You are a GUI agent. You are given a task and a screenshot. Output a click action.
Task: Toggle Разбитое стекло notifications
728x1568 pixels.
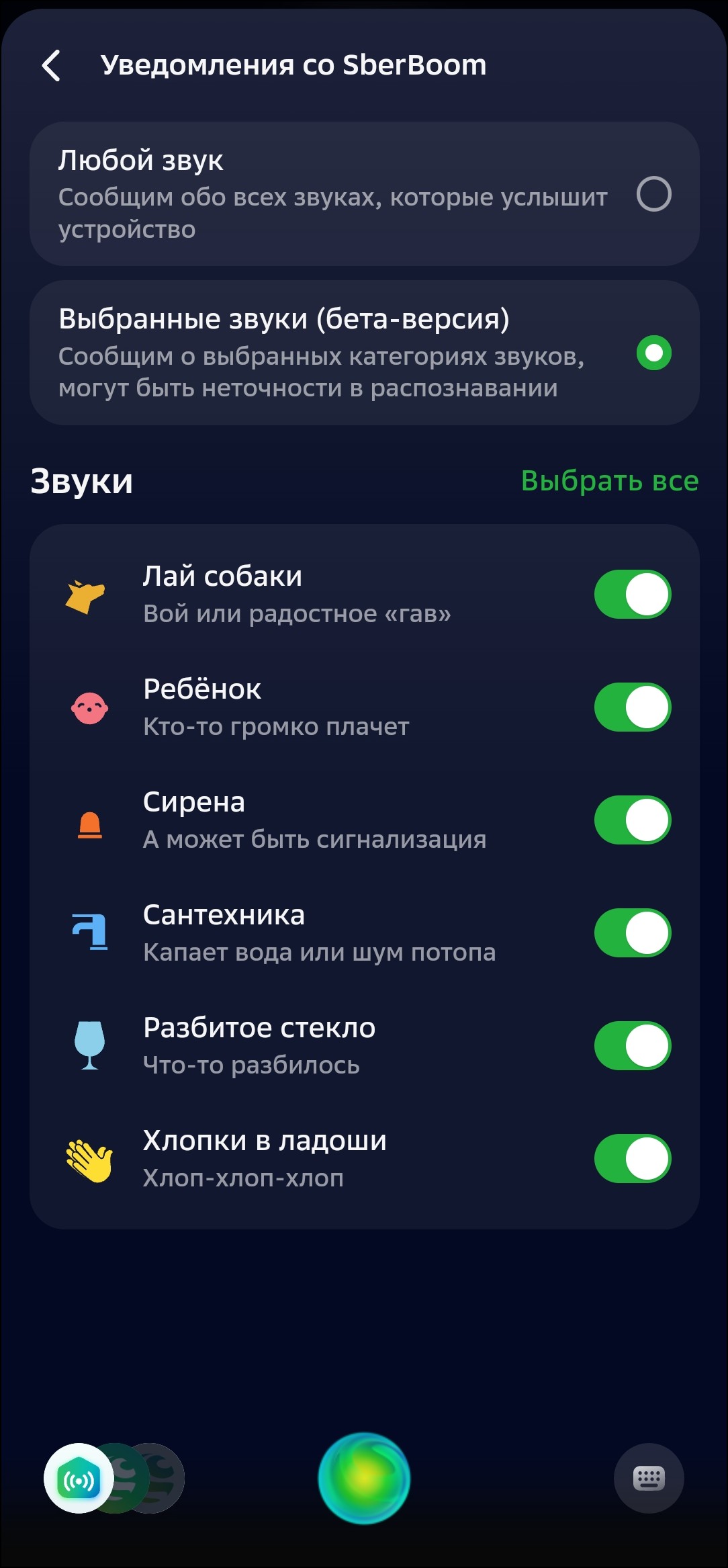[632, 1046]
